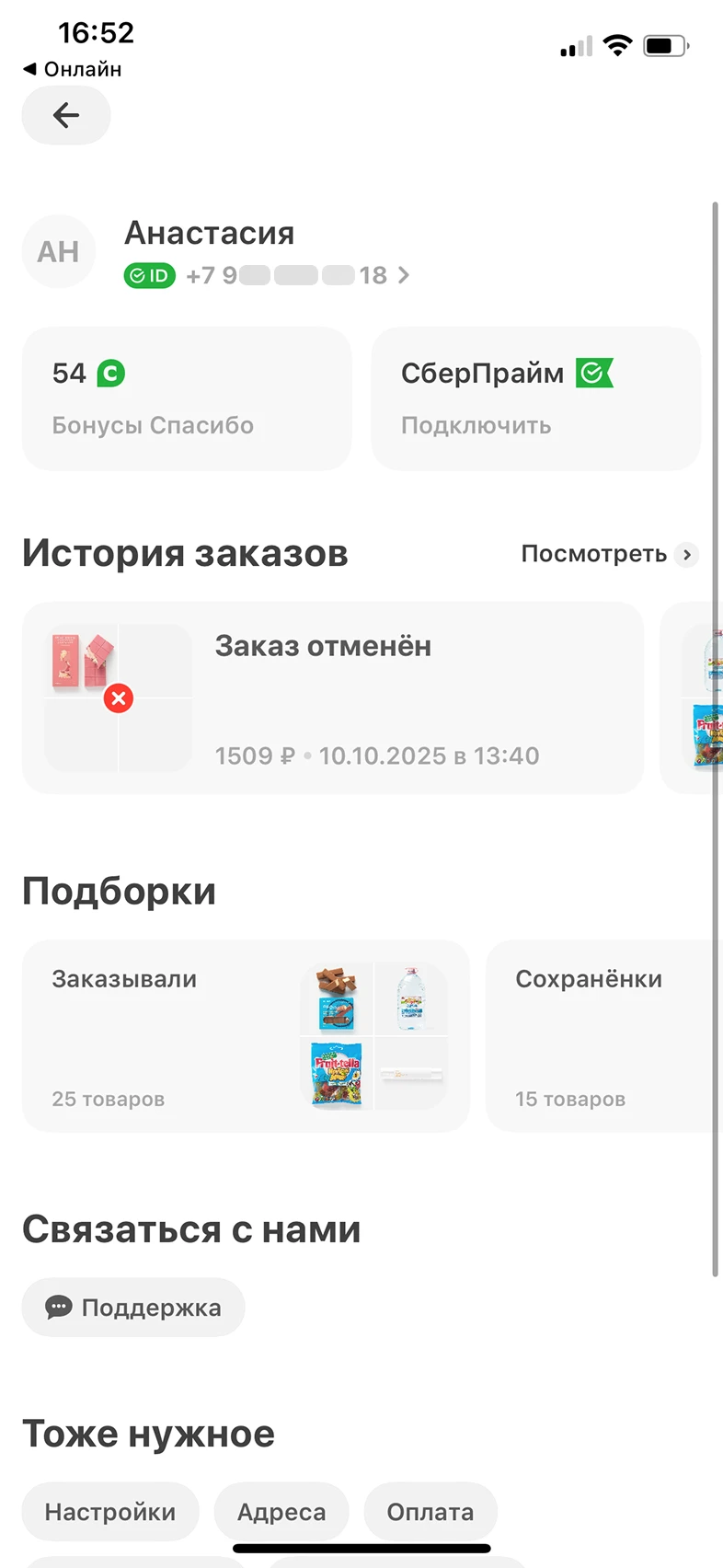This screenshot has width=723, height=1568.
Task: Open the Заказывали collection of 25 items
Action: tap(246, 1036)
